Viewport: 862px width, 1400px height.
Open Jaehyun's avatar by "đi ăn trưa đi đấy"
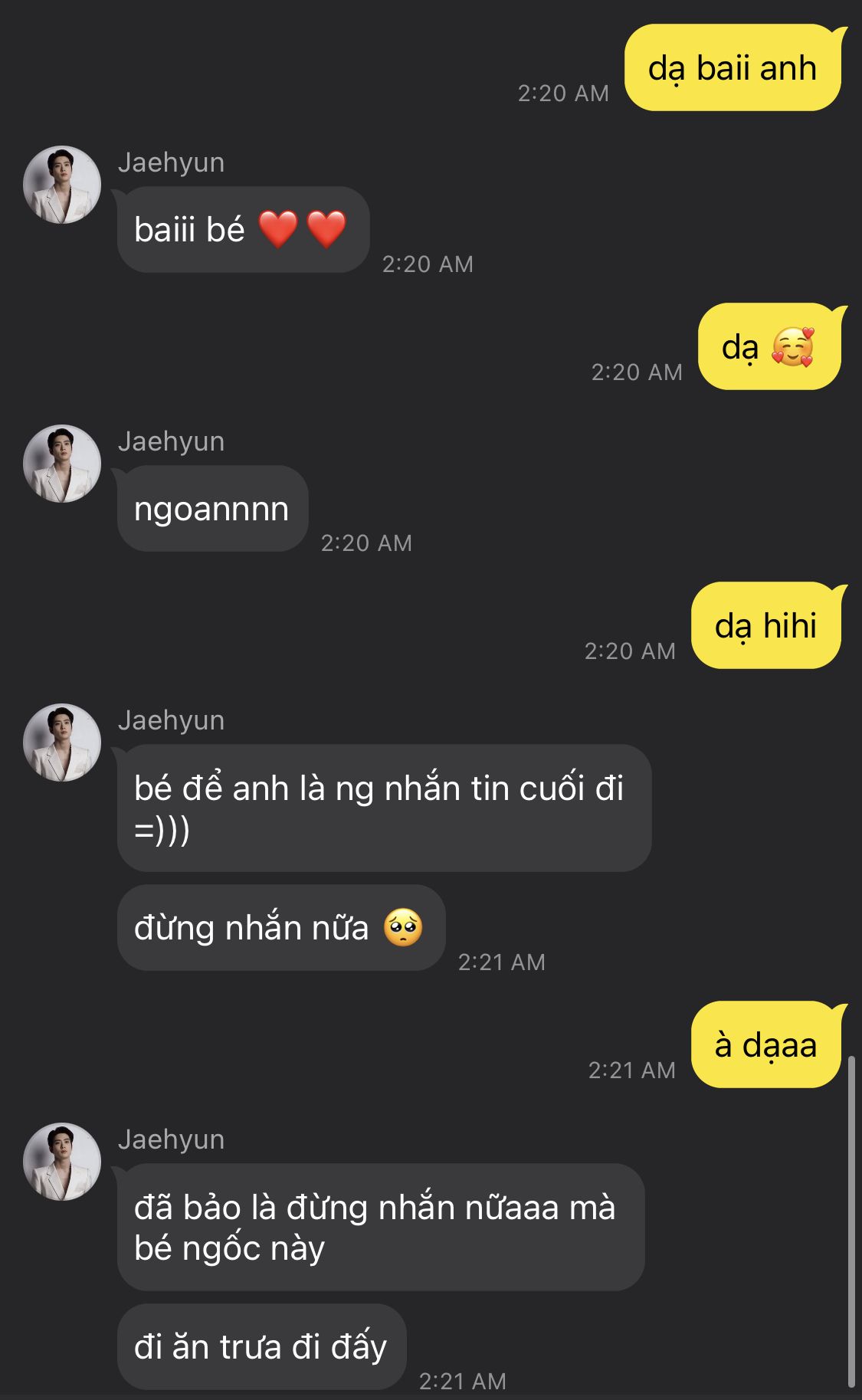tap(62, 1162)
